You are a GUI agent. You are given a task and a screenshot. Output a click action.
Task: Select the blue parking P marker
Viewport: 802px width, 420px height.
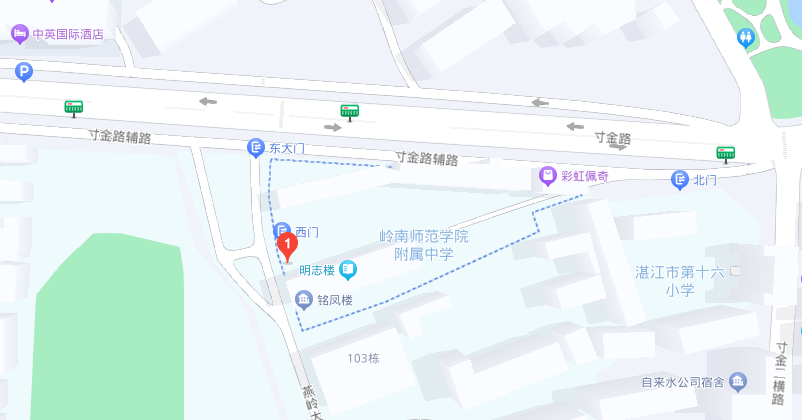coord(25,71)
